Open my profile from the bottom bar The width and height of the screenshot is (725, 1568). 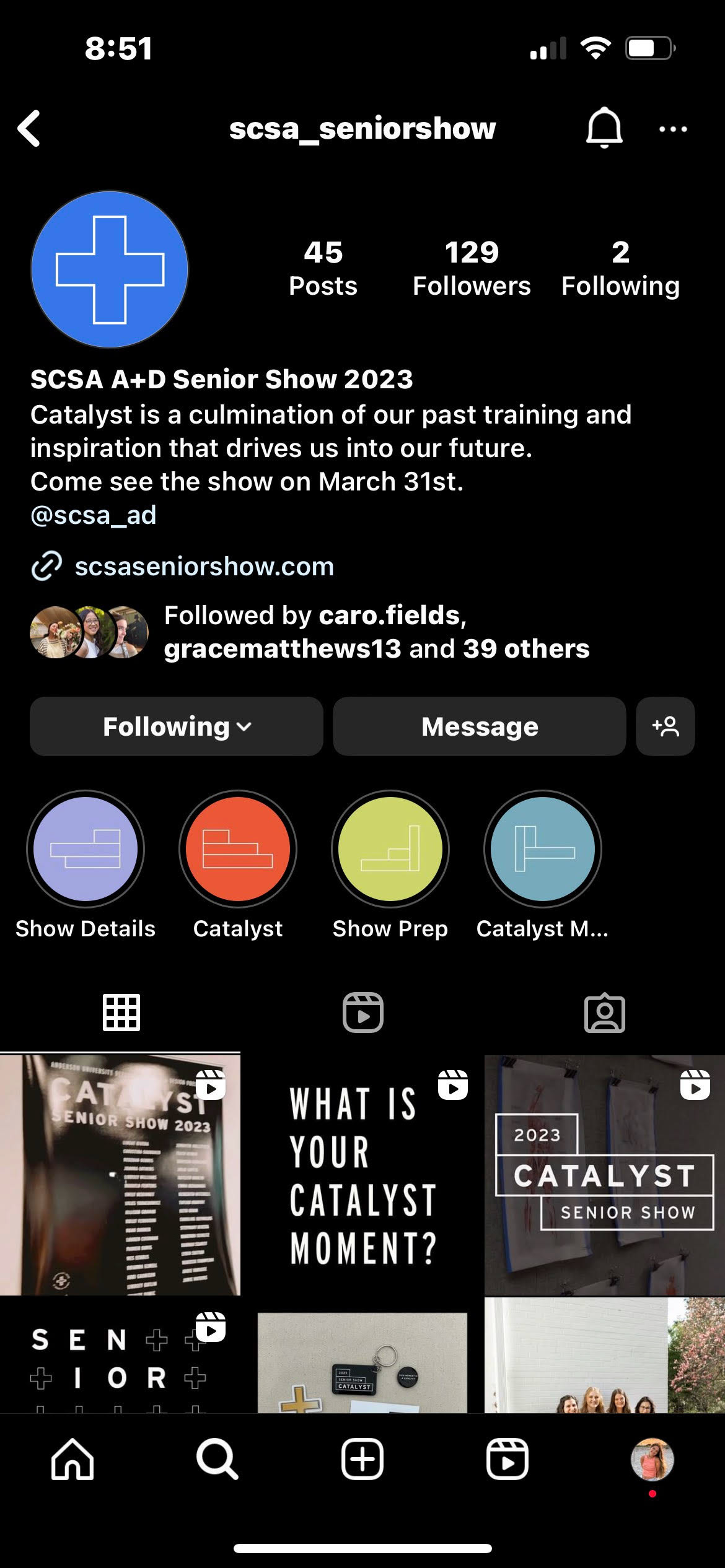652,1459
